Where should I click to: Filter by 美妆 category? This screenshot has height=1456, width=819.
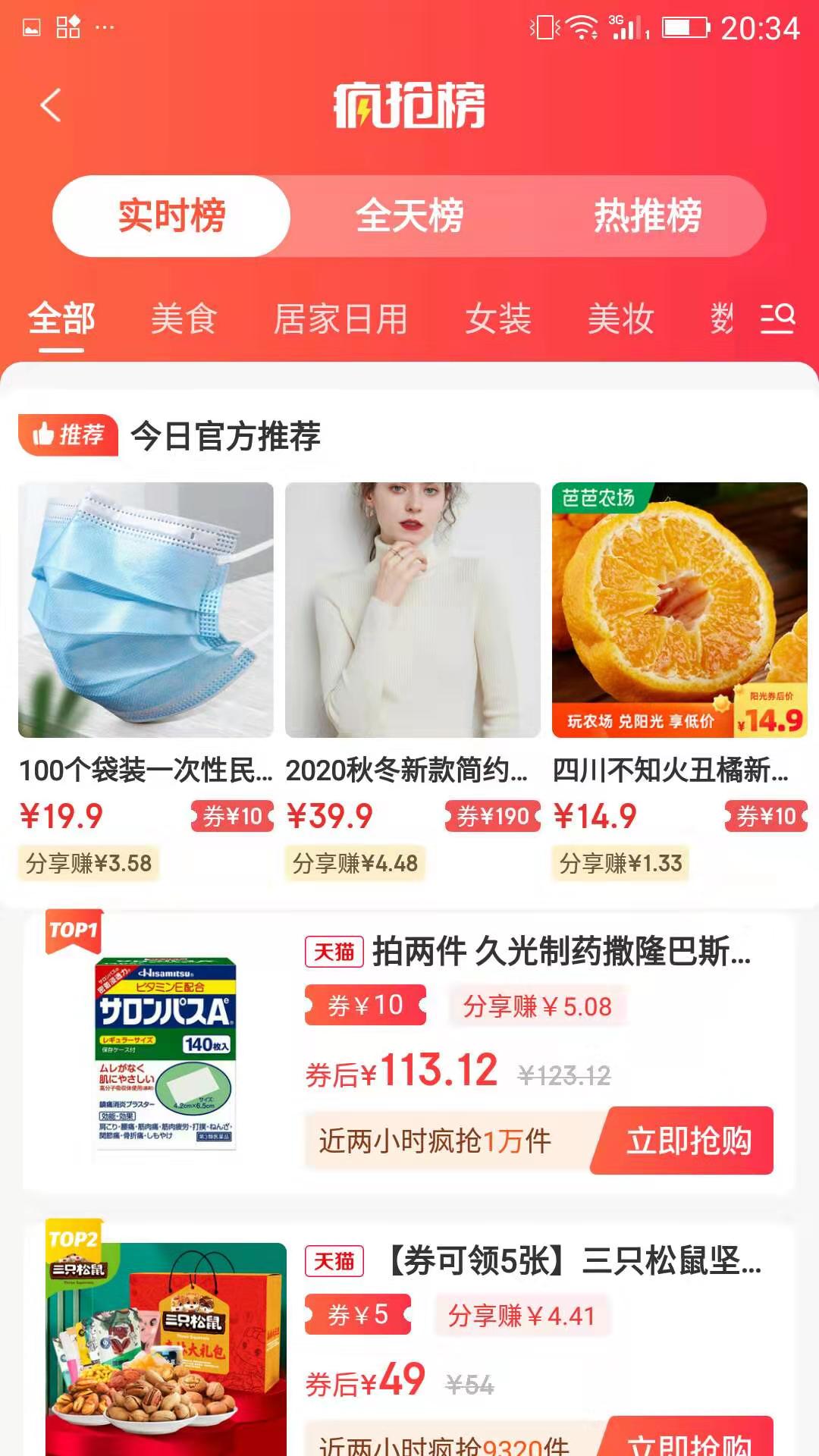pos(621,318)
